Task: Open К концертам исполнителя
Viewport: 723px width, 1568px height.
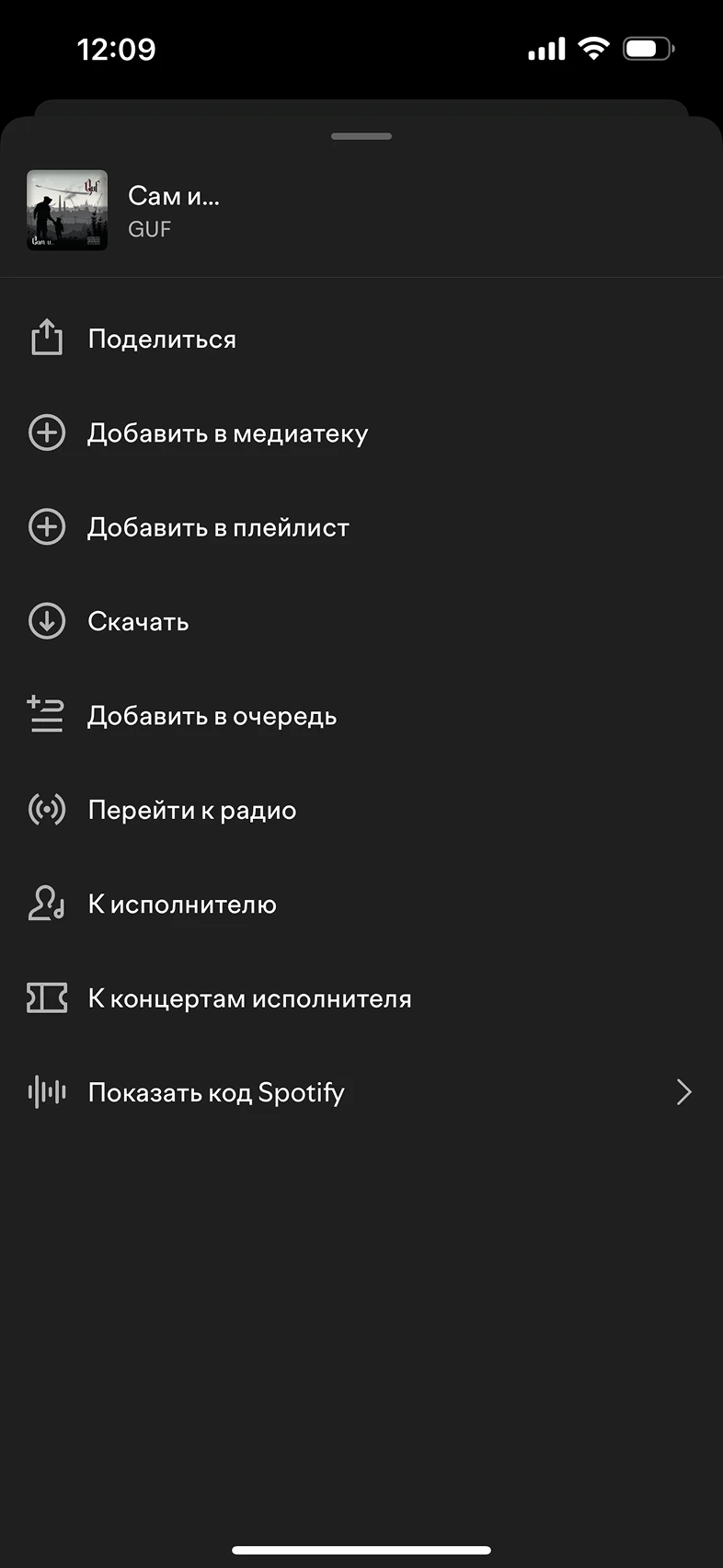Action: pyautogui.click(x=249, y=998)
